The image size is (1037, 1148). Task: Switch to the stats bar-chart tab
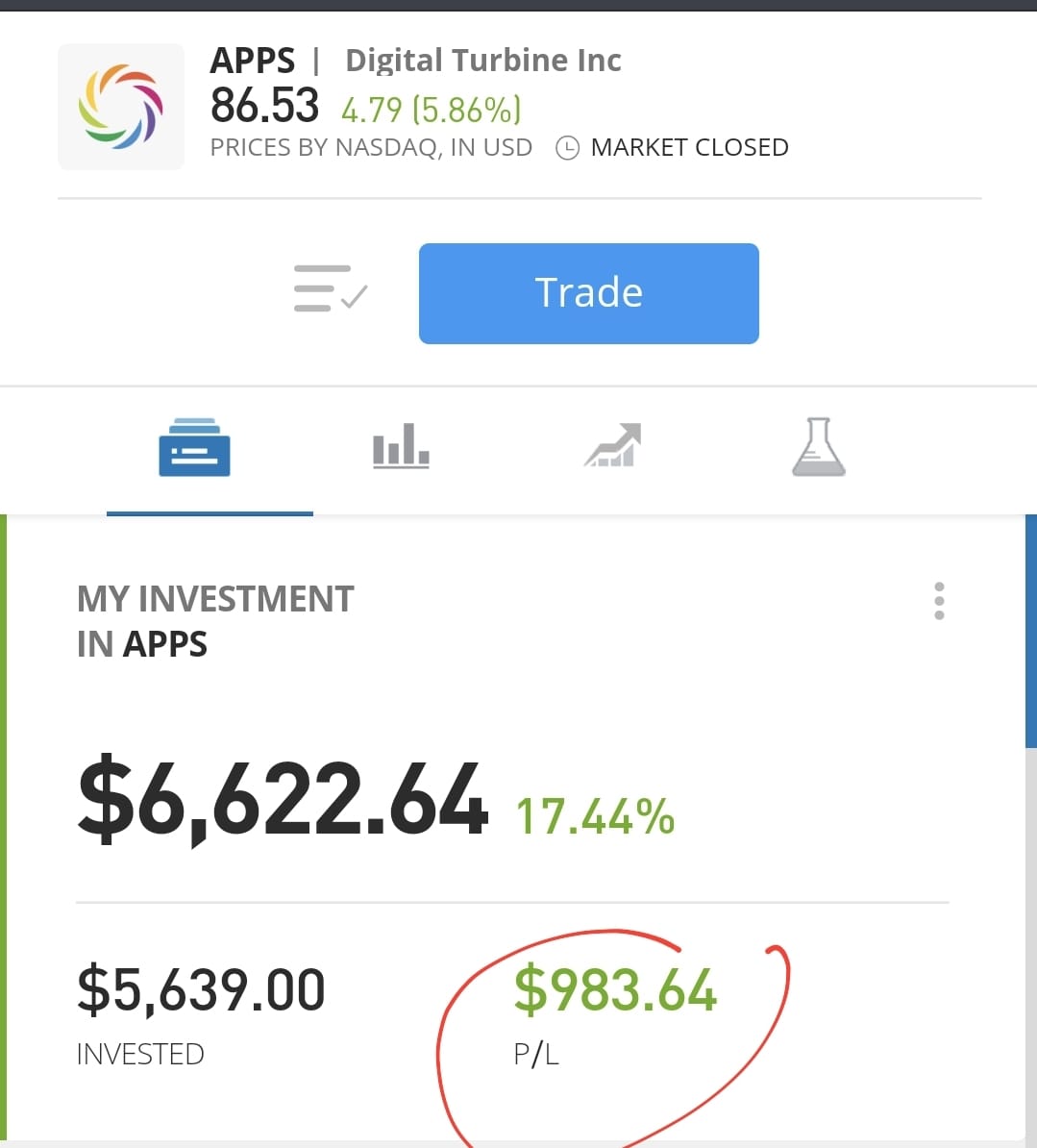pos(401,447)
